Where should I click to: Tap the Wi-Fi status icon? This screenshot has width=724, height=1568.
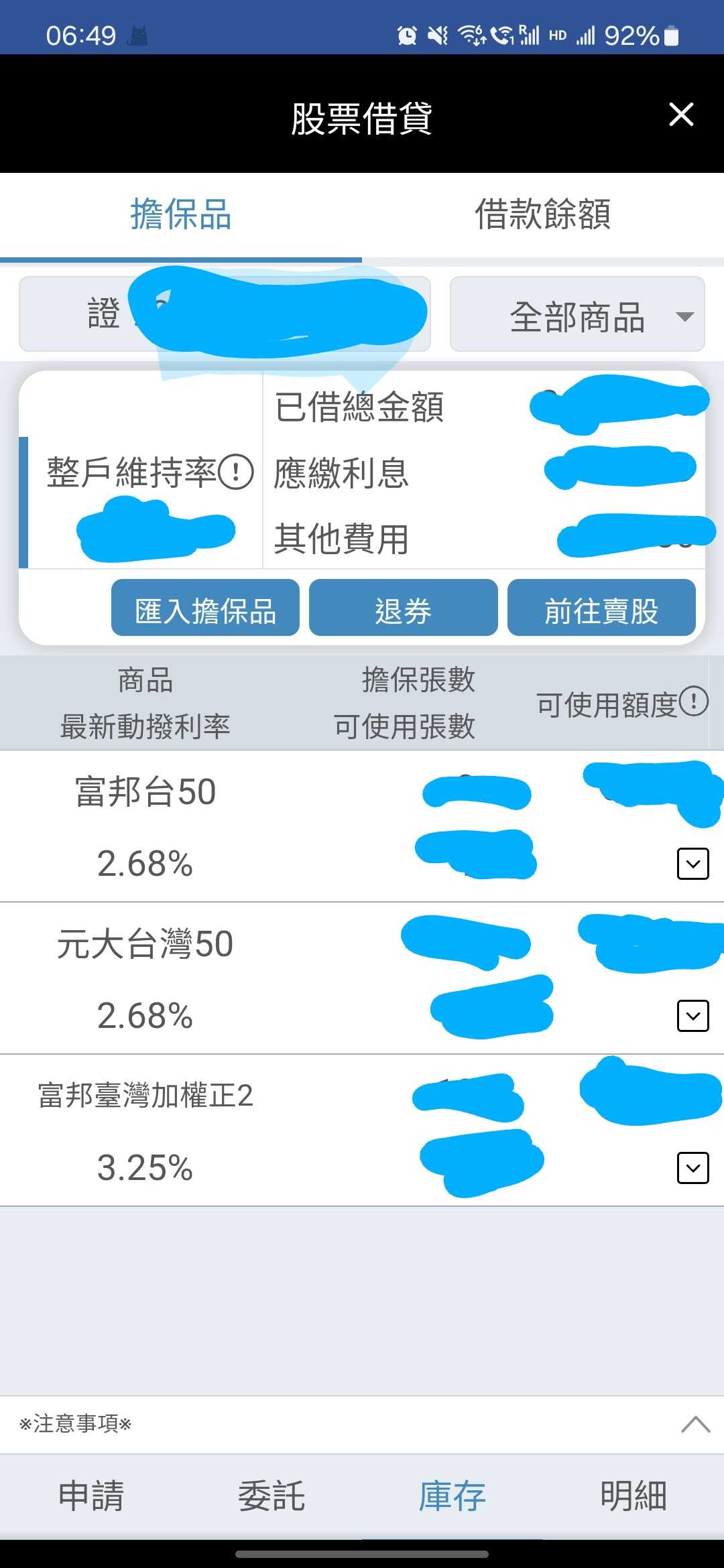tap(473, 34)
